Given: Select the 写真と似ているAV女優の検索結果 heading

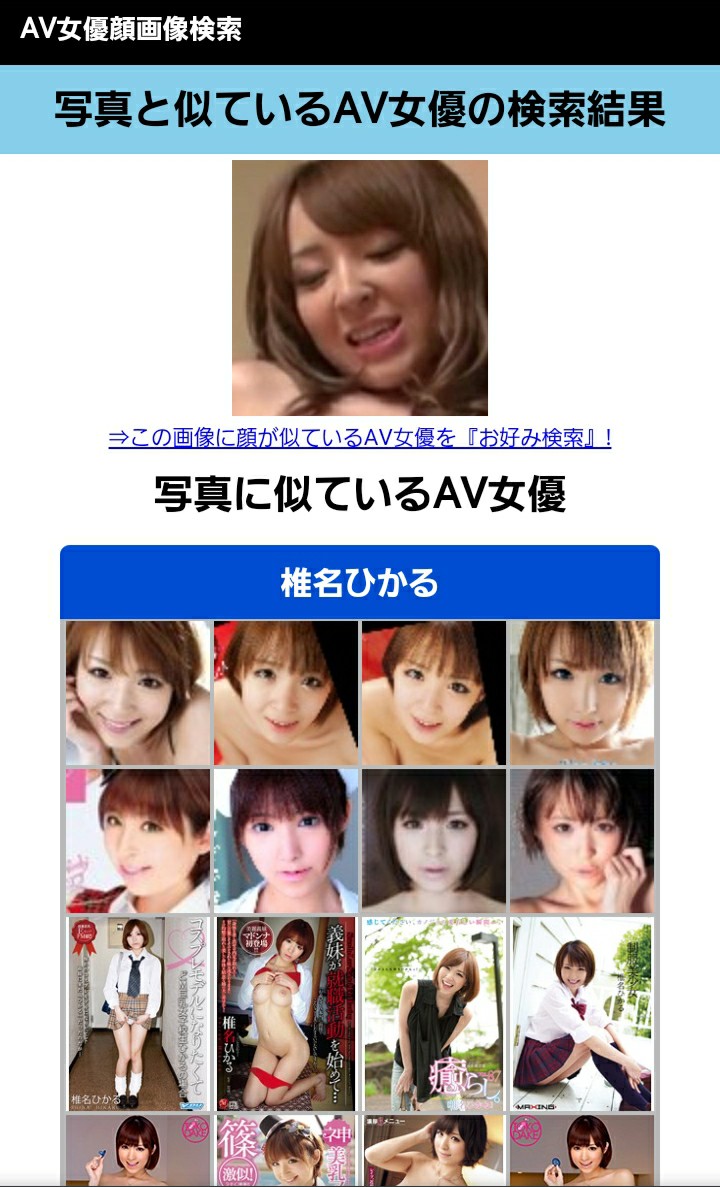Looking at the screenshot, I should tap(360, 110).
